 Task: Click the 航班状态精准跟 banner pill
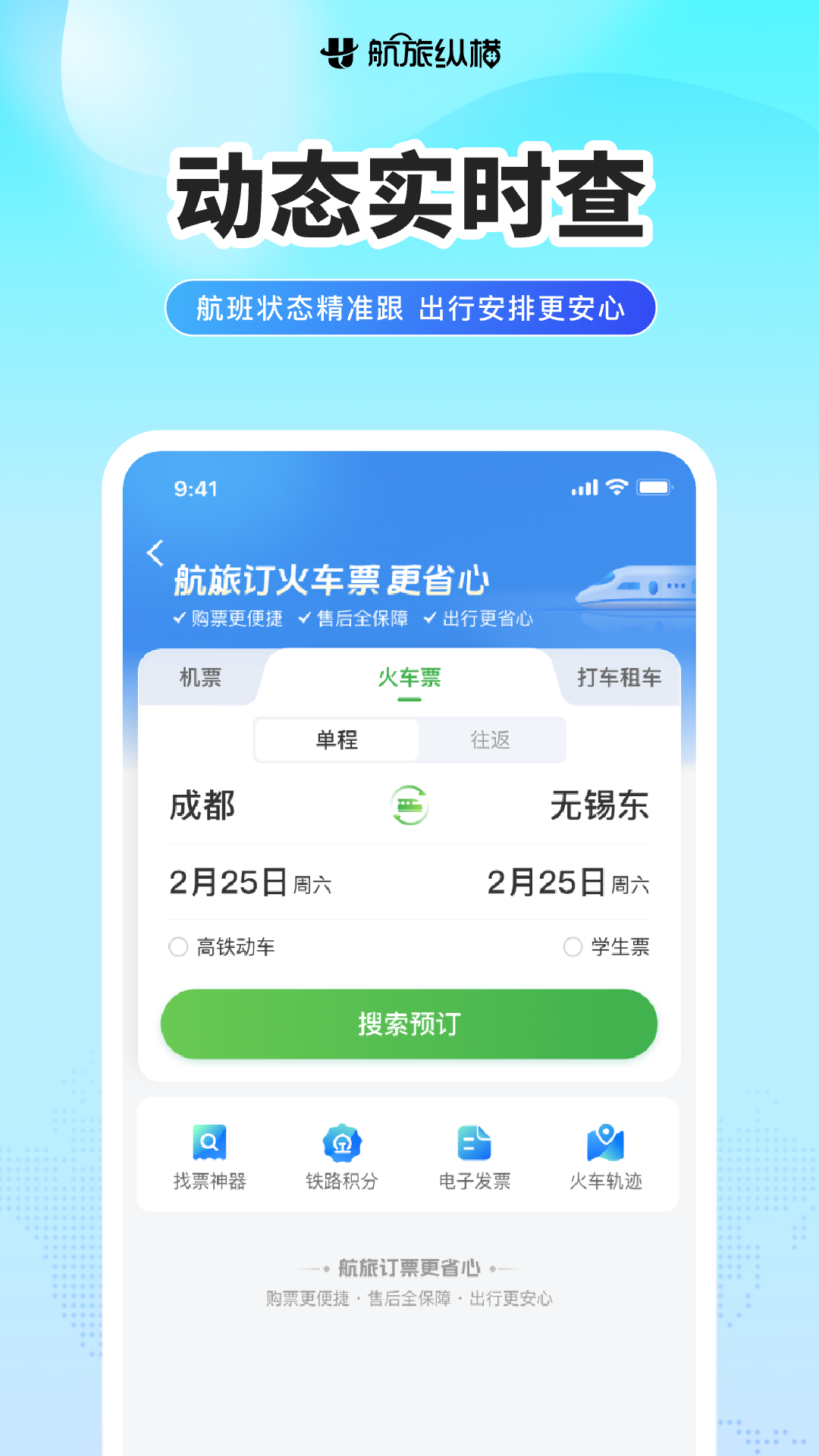(409, 308)
